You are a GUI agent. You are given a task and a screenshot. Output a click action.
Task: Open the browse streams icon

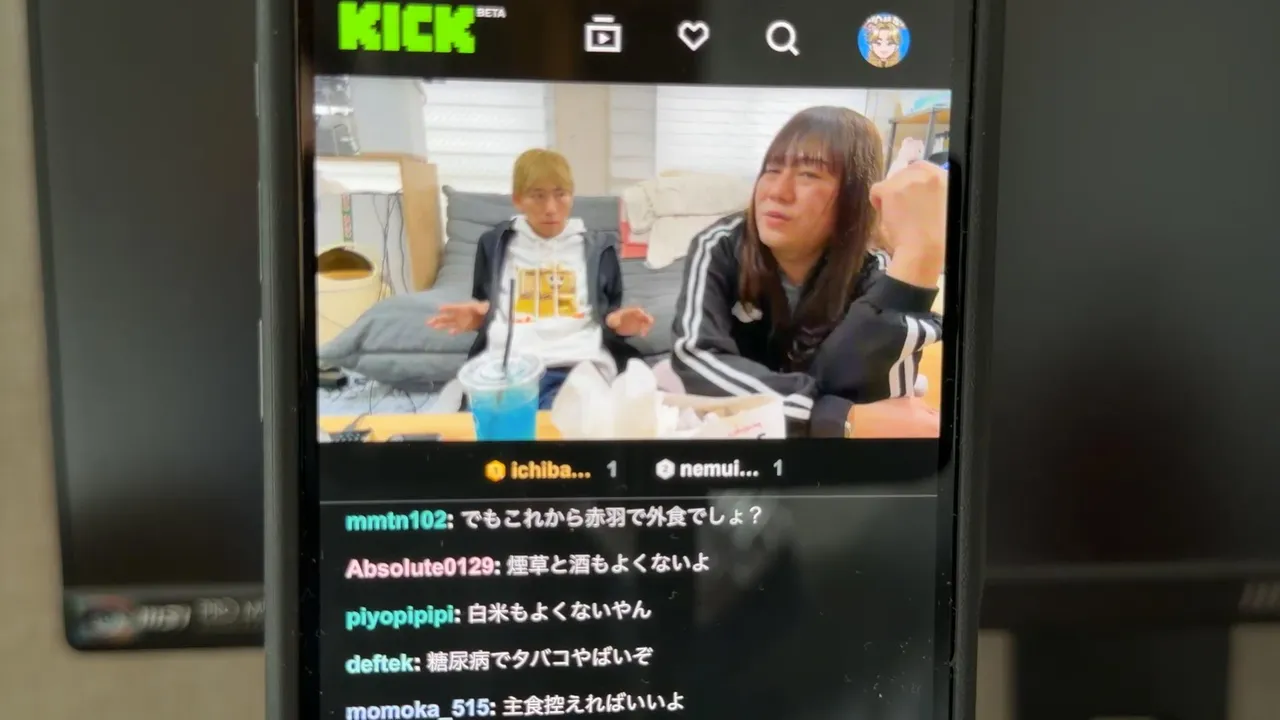point(603,35)
